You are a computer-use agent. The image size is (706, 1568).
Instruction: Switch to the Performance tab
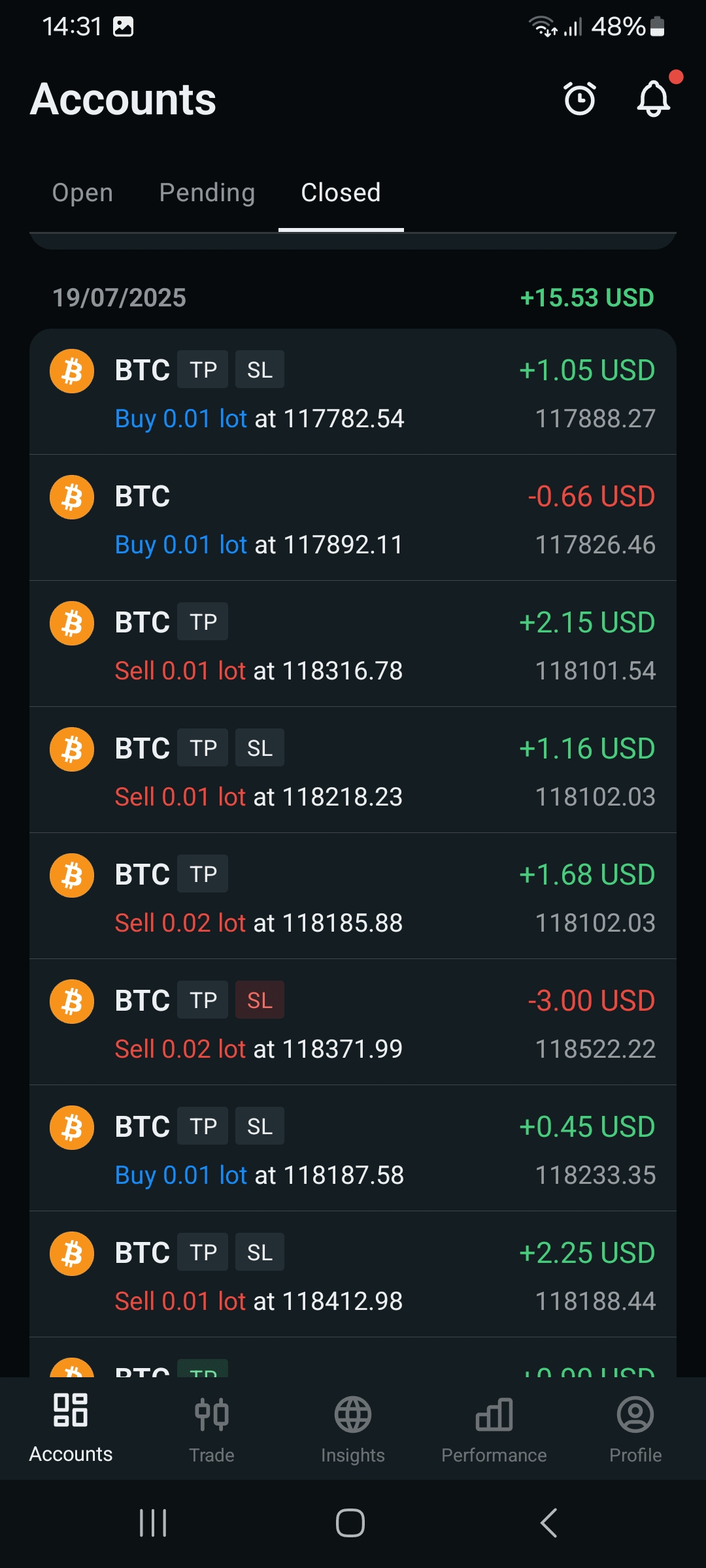(x=494, y=1429)
